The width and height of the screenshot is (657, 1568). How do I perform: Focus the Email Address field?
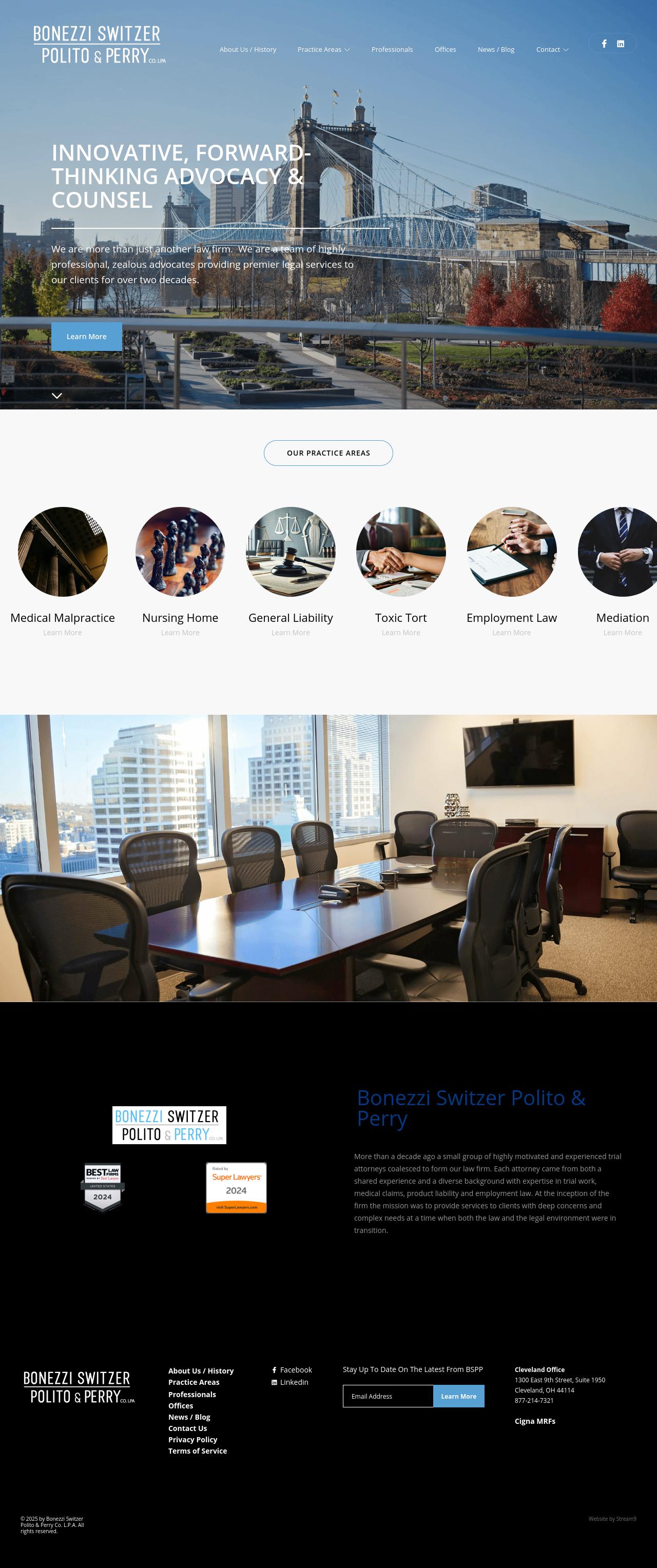(388, 1396)
